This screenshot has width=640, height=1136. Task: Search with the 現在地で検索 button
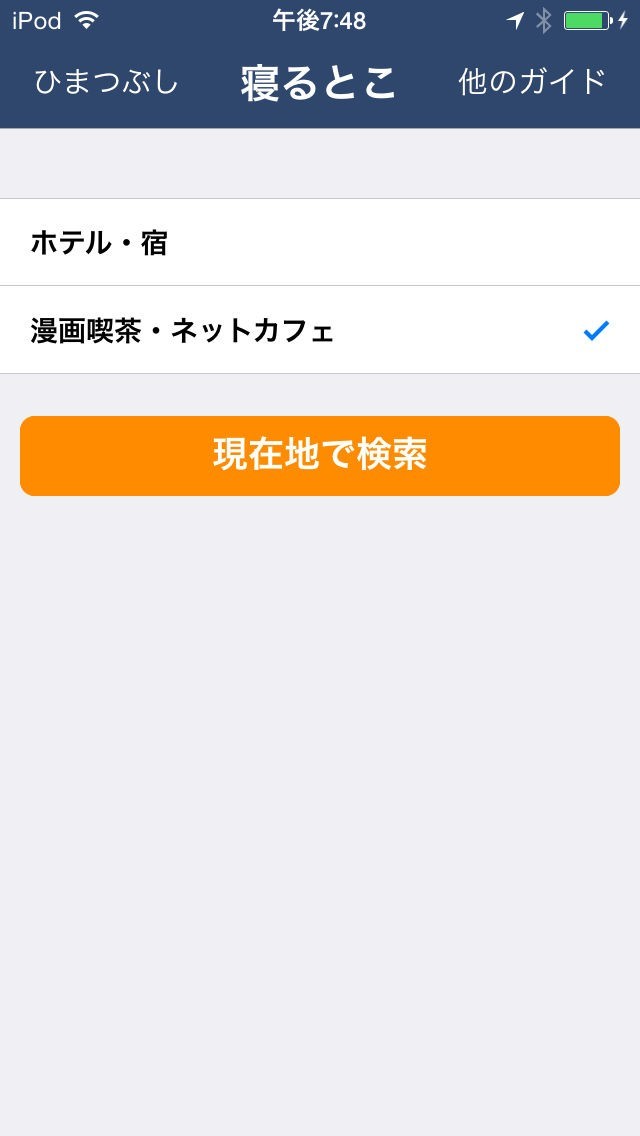coord(320,456)
